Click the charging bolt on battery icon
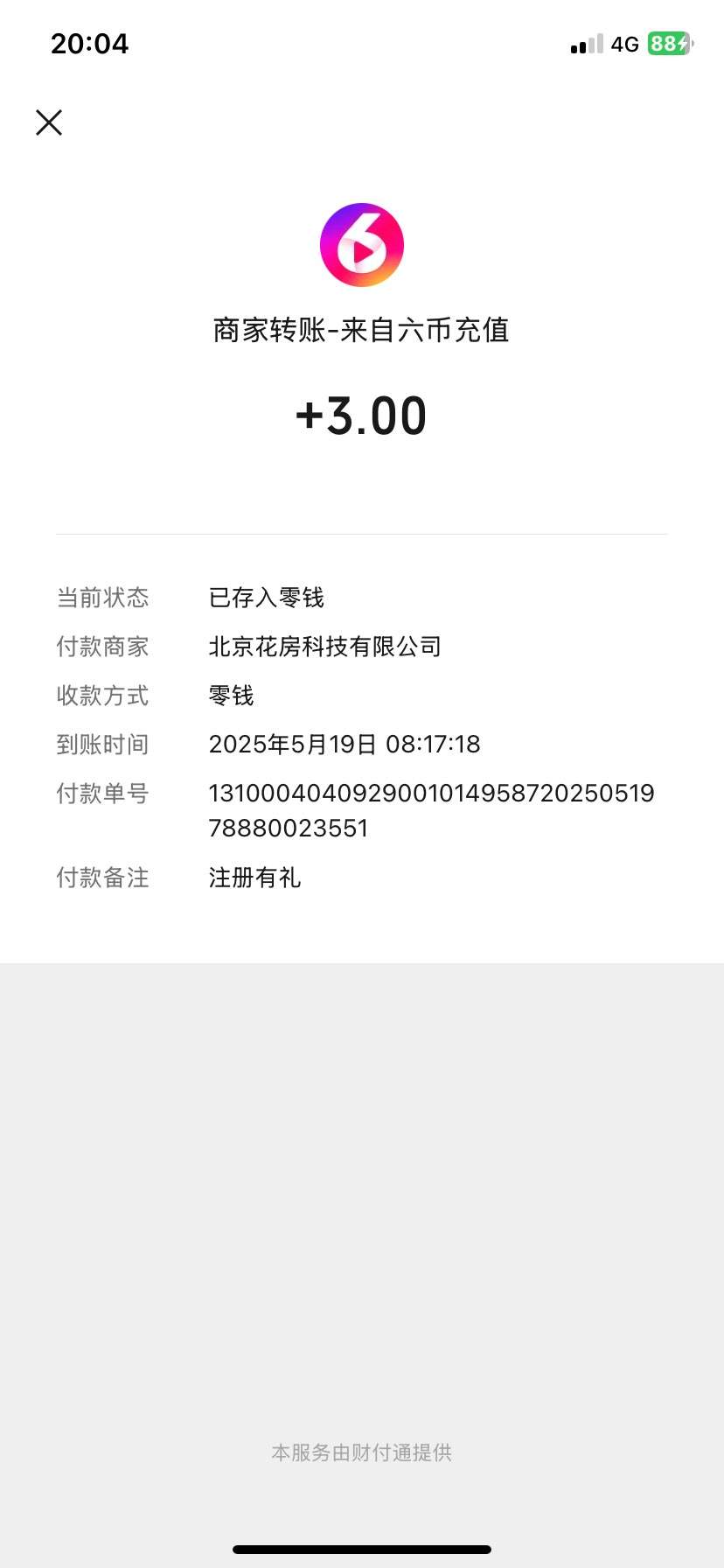The height and width of the screenshot is (1568, 724). (x=680, y=44)
